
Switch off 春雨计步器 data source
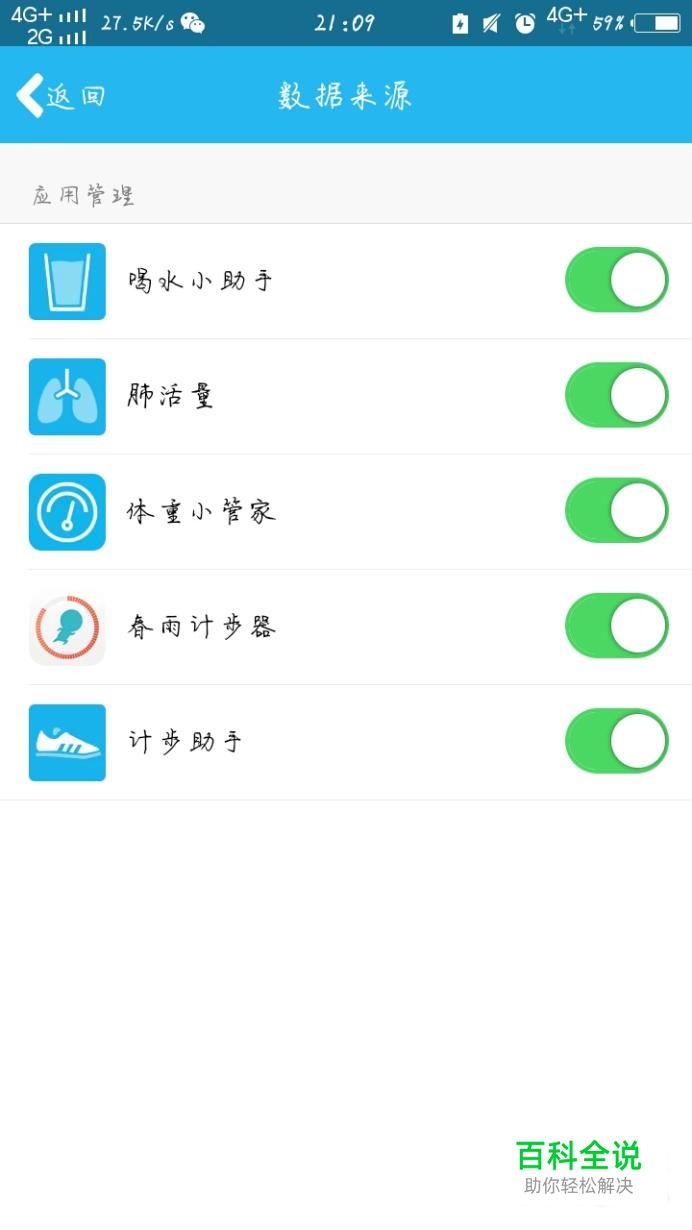pyautogui.click(x=617, y=626)
